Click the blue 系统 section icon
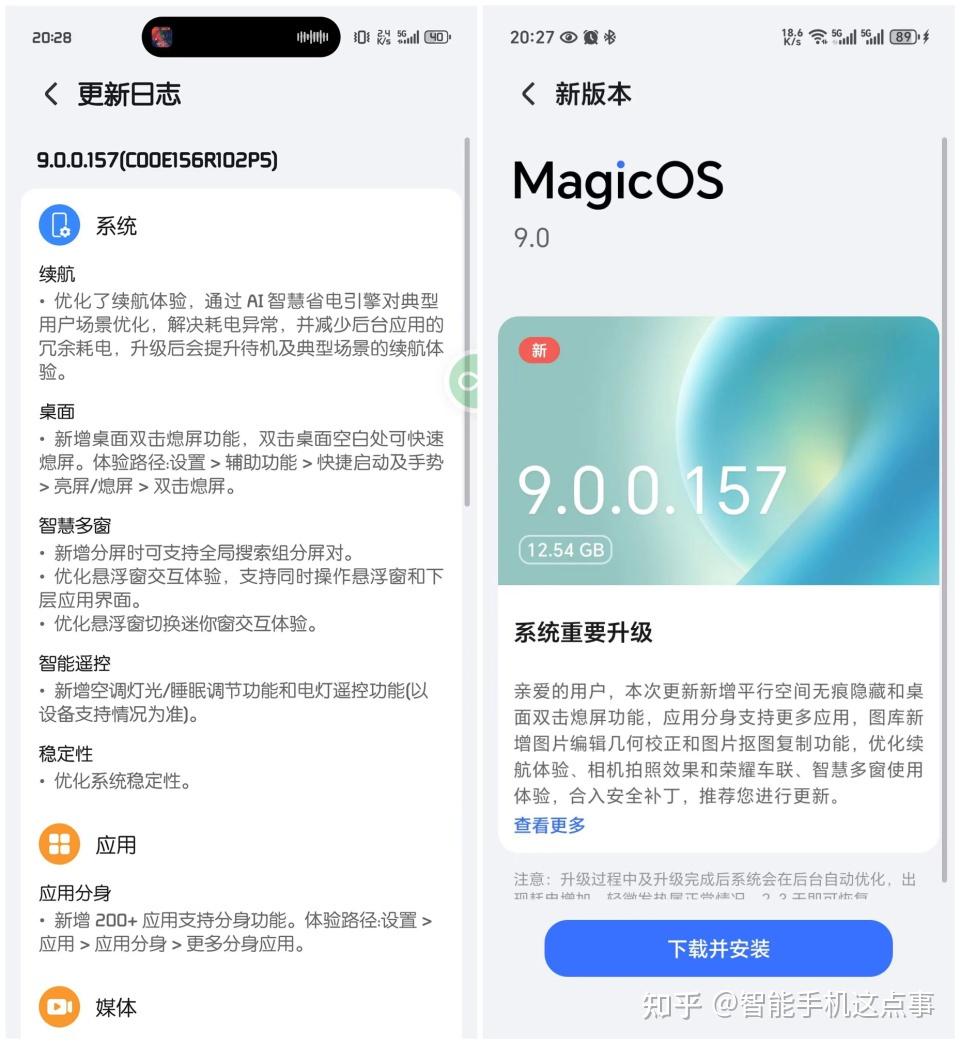The width and height of the screenshot is (960, 1044). pos(59,225)
